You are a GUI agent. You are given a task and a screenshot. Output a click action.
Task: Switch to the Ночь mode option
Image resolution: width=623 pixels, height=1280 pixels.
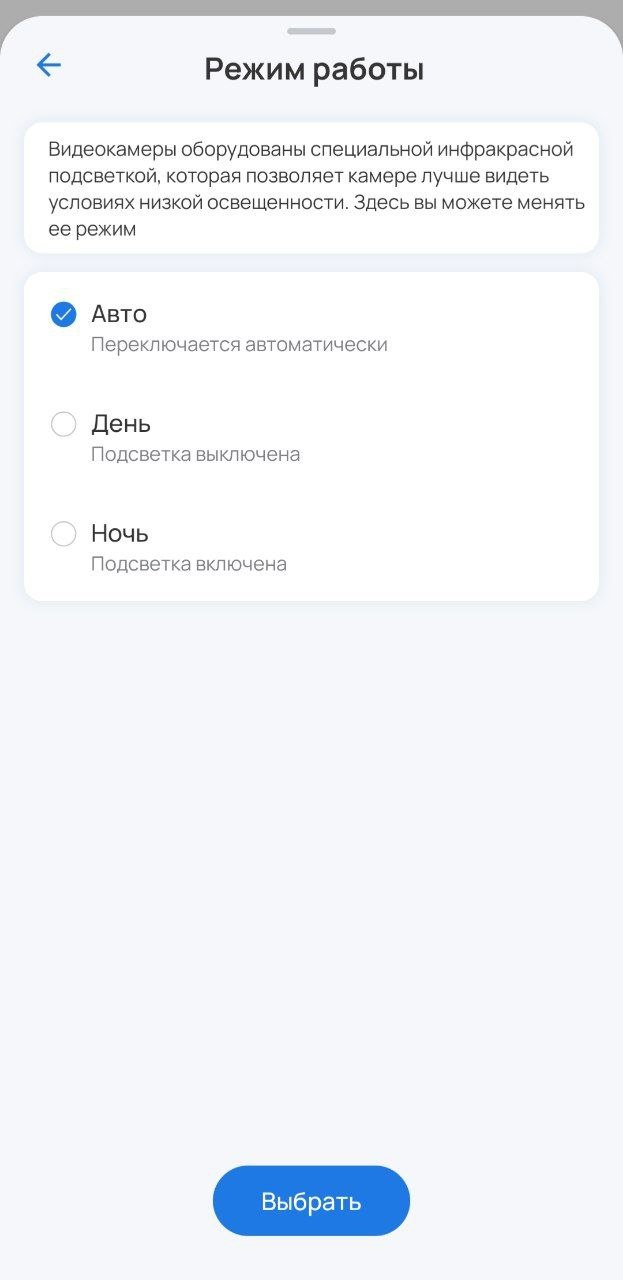[63, 534]
